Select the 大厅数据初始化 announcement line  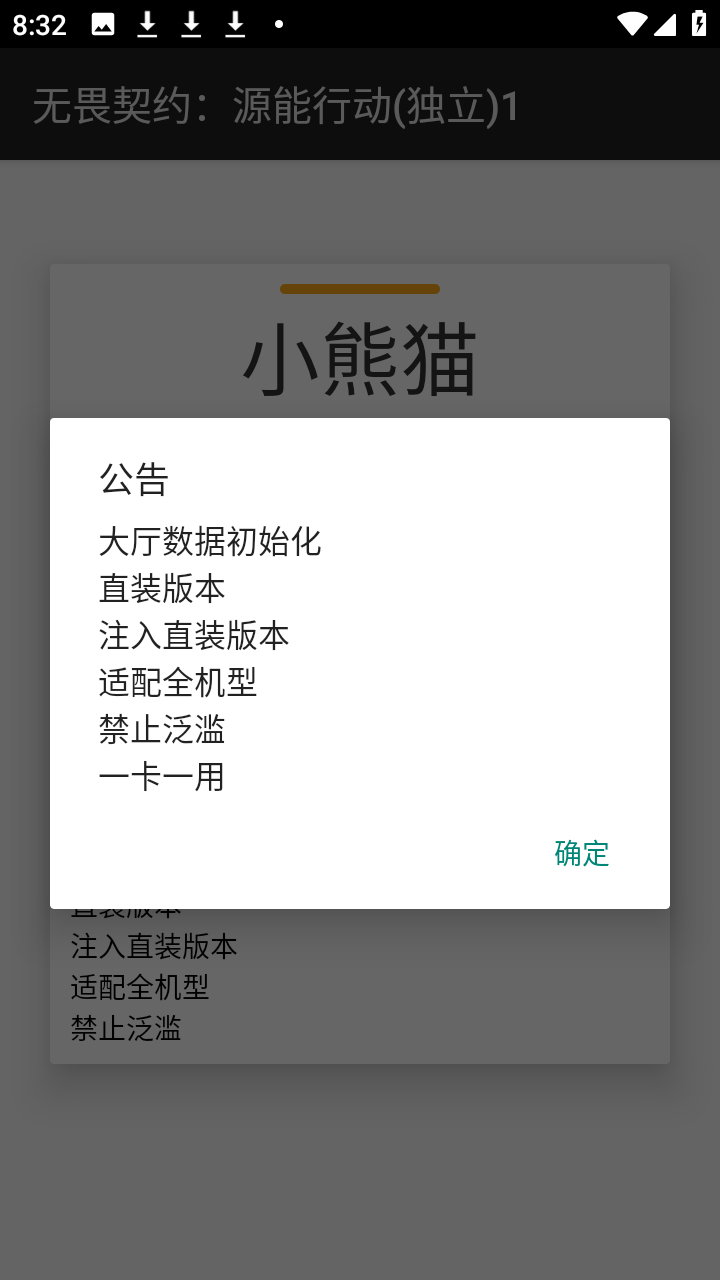210,542
